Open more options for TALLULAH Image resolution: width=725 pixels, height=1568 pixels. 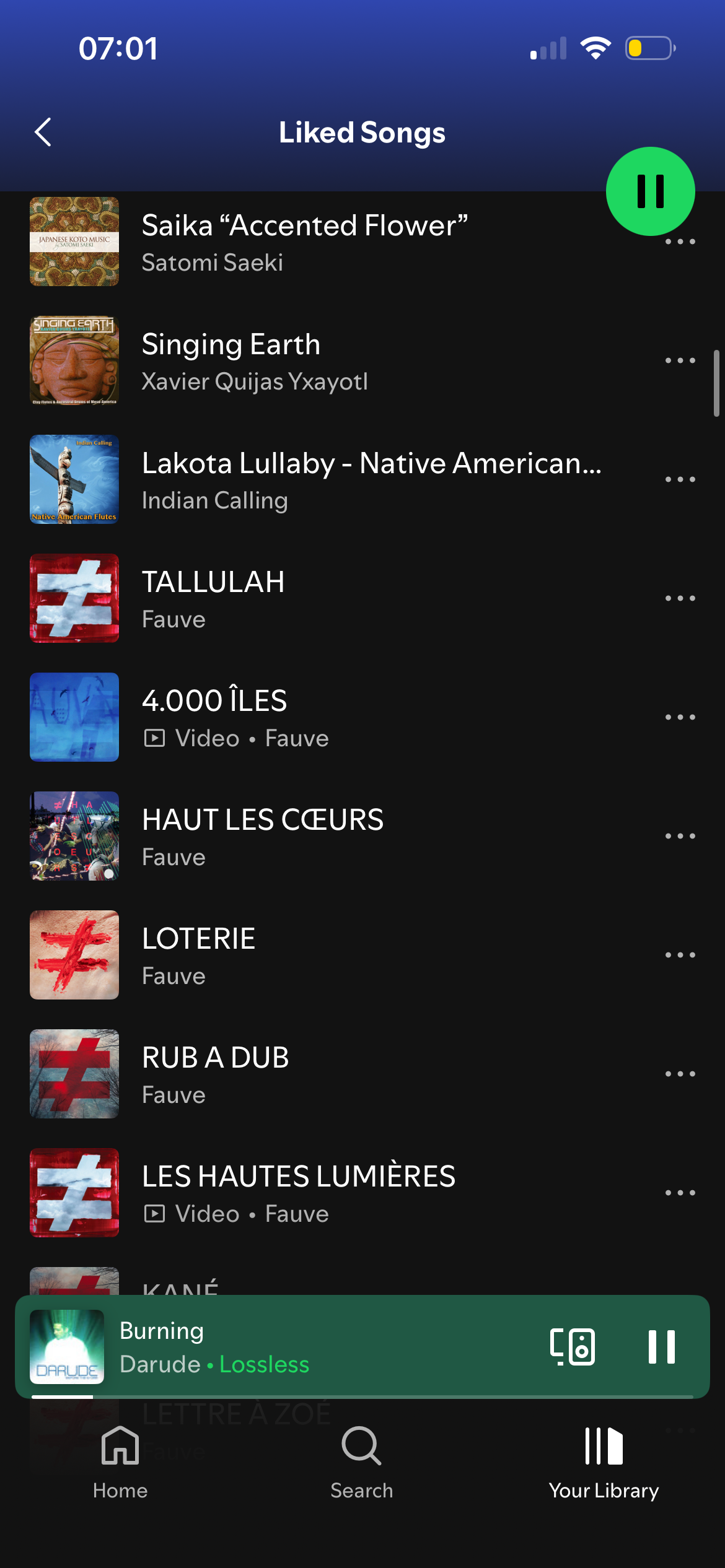(680, 598)
